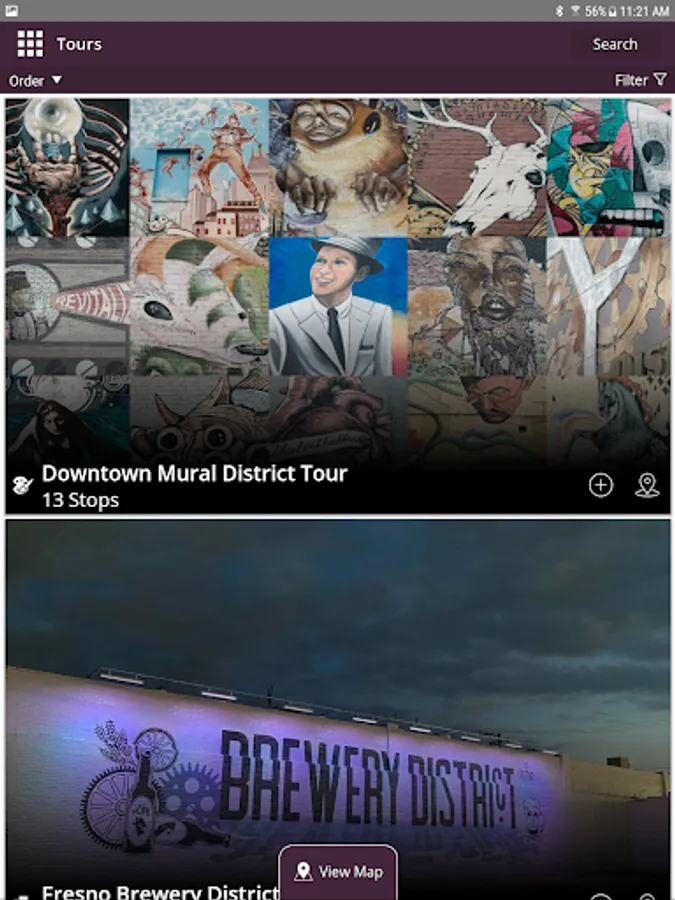Open the Downtown Mural District Tour card

(x=337, y=290)
